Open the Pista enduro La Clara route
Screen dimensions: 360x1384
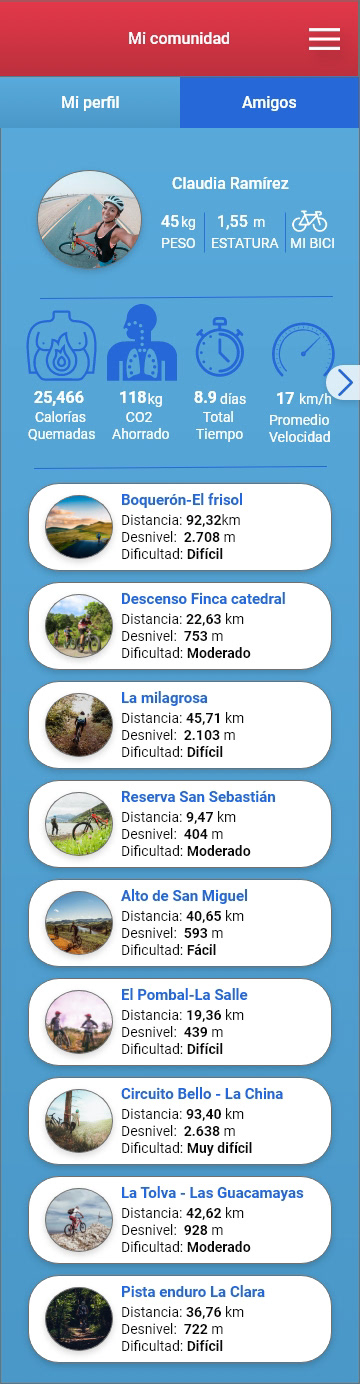coord(180,1319)
